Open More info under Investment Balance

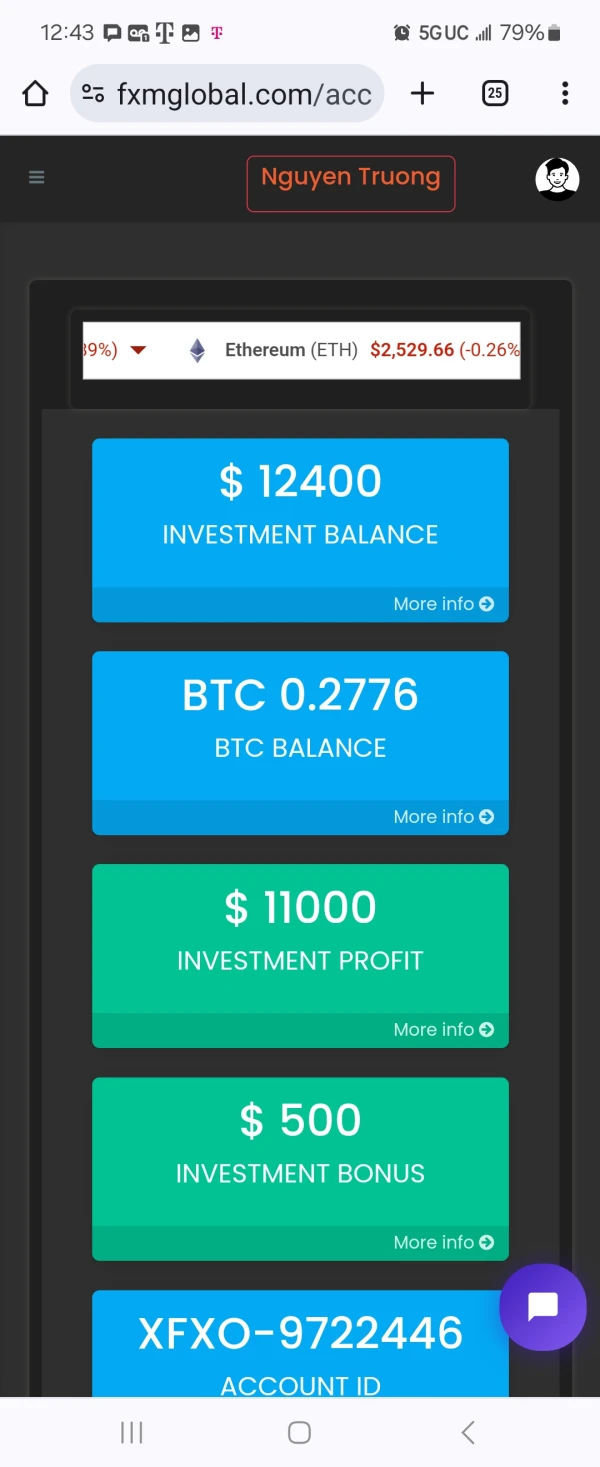coord(443,604)
